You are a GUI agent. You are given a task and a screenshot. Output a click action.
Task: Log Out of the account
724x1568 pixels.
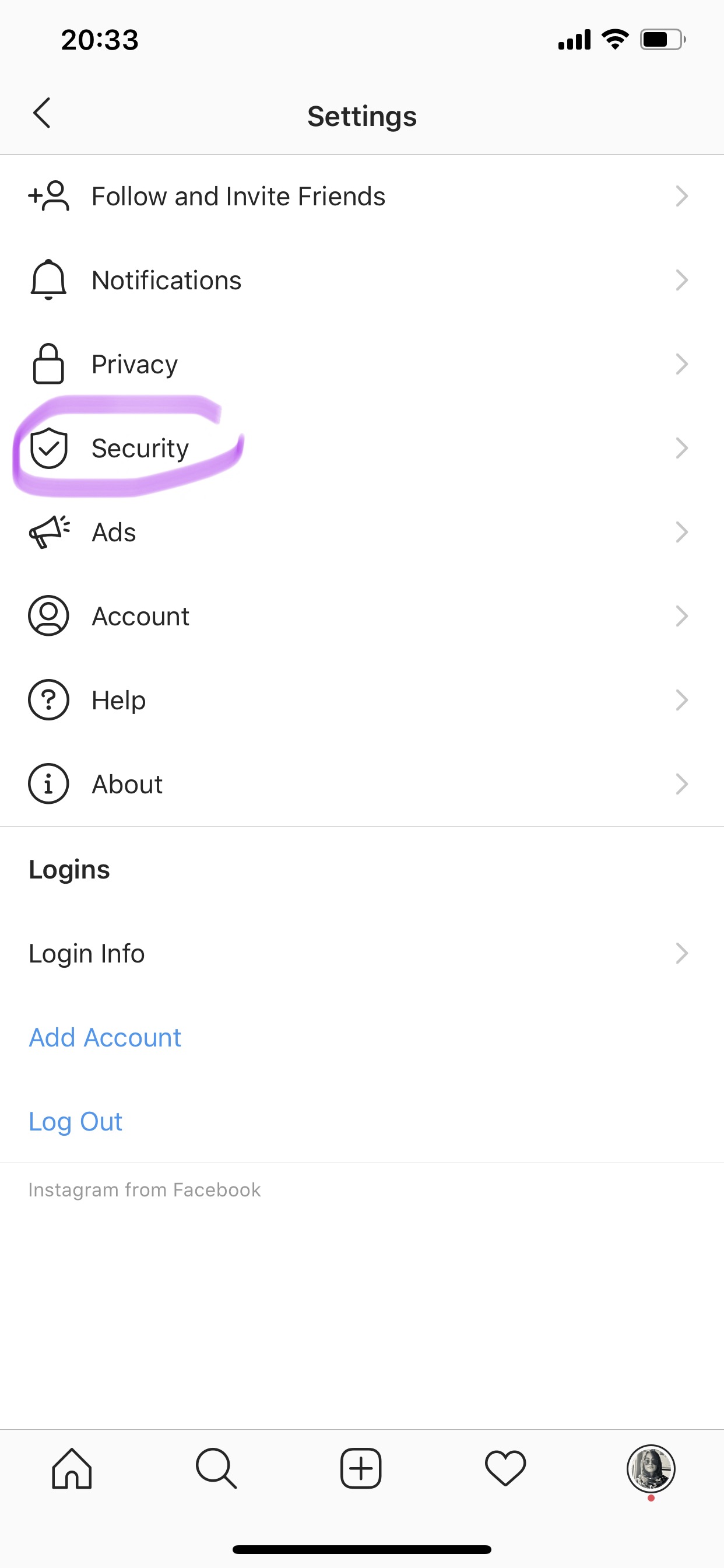coord(75,1122)
